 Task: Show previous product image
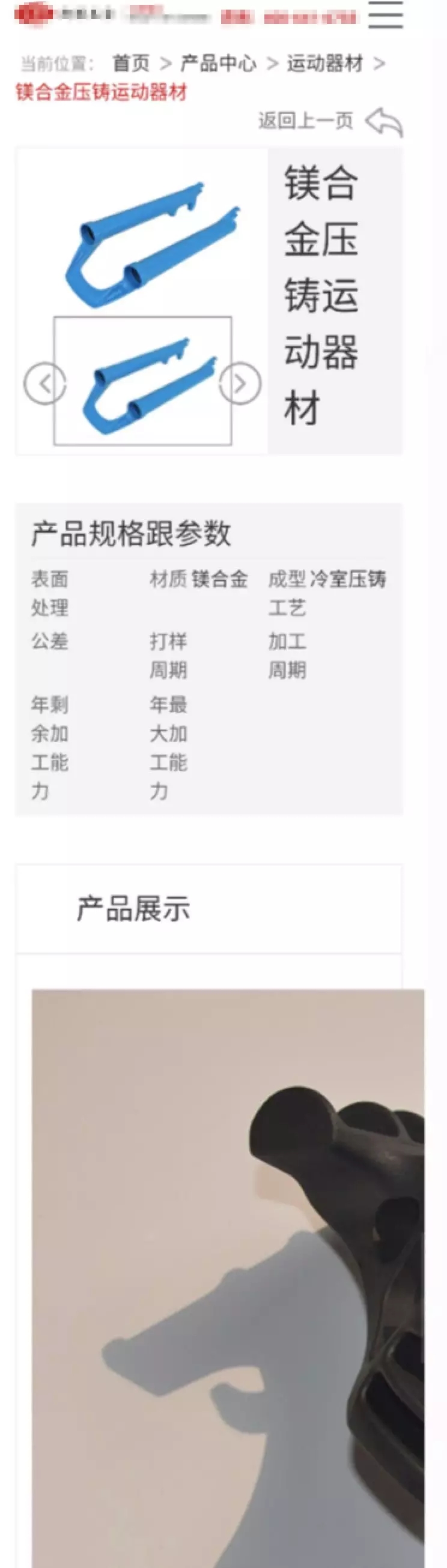point(44,384)
